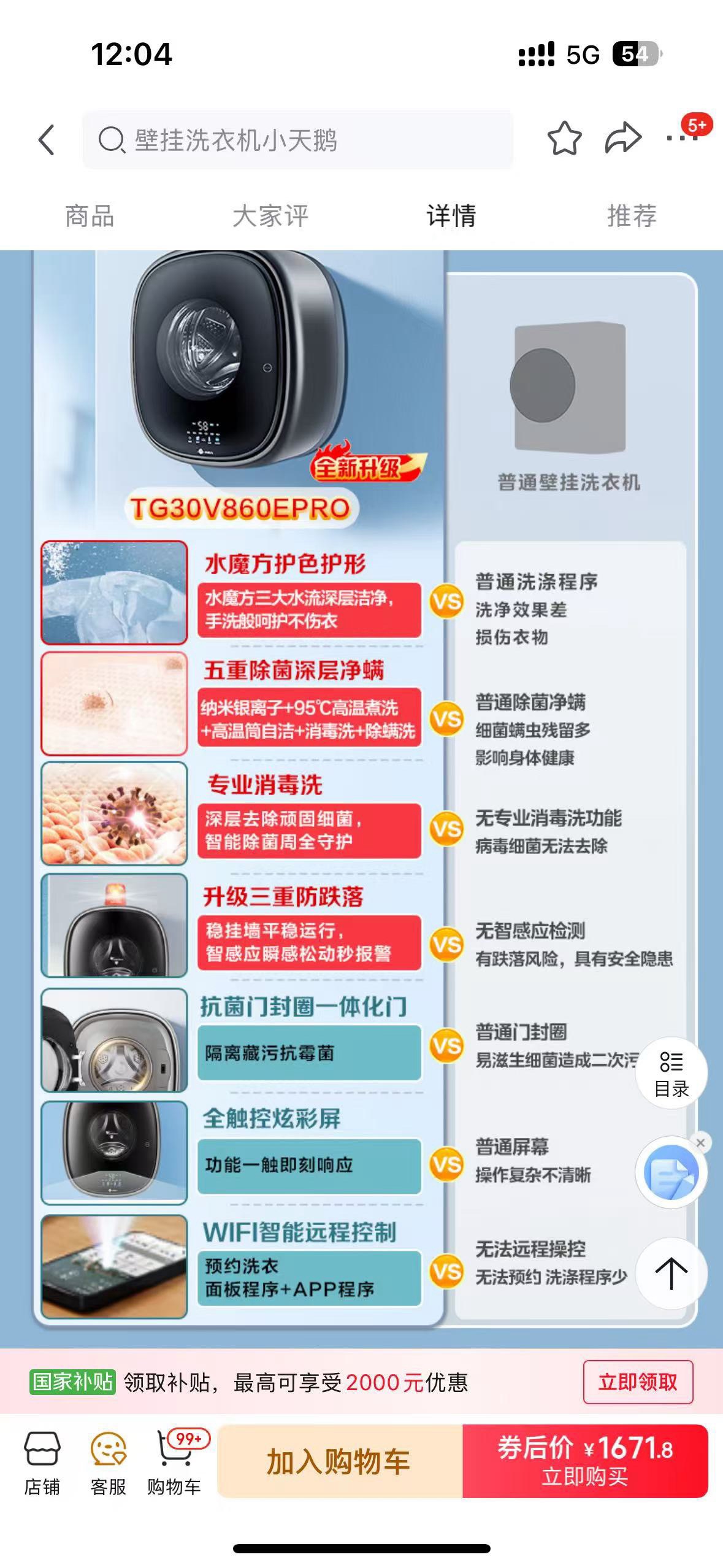The width and height of the screenshot is (723, 1568).
Task: Open the 店铺 store page
Action: coord(42,1464)
